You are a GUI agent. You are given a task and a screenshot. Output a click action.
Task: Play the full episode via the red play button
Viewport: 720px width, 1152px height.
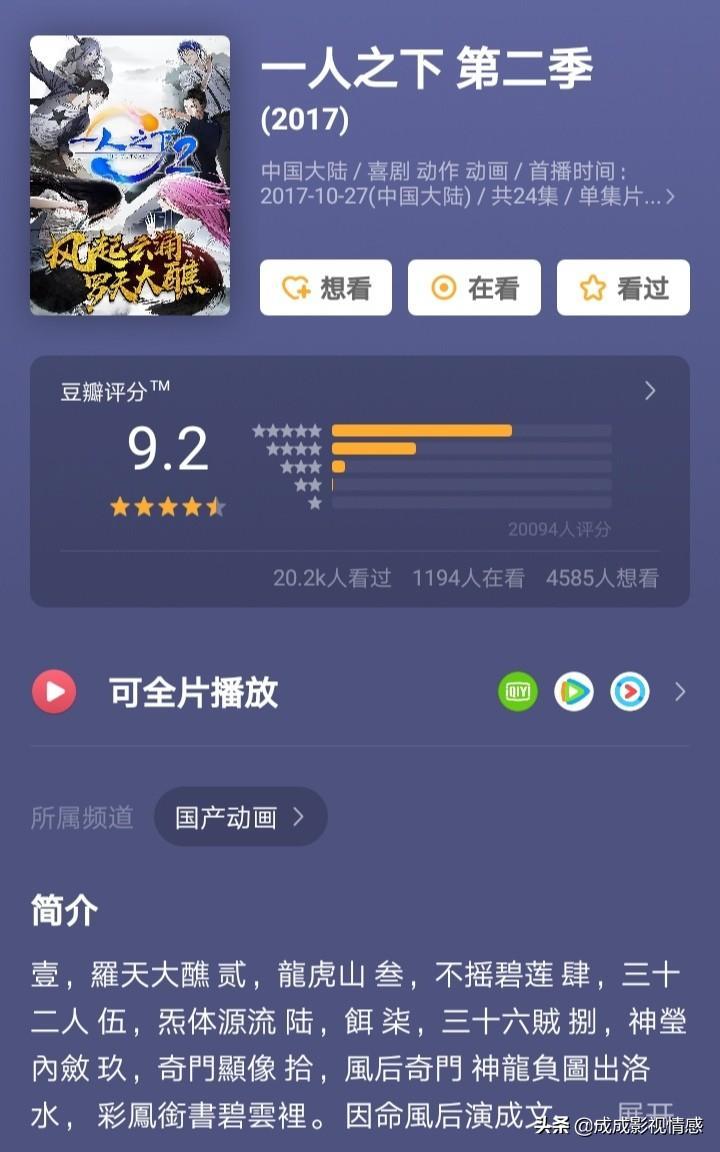tap(54, 692)
